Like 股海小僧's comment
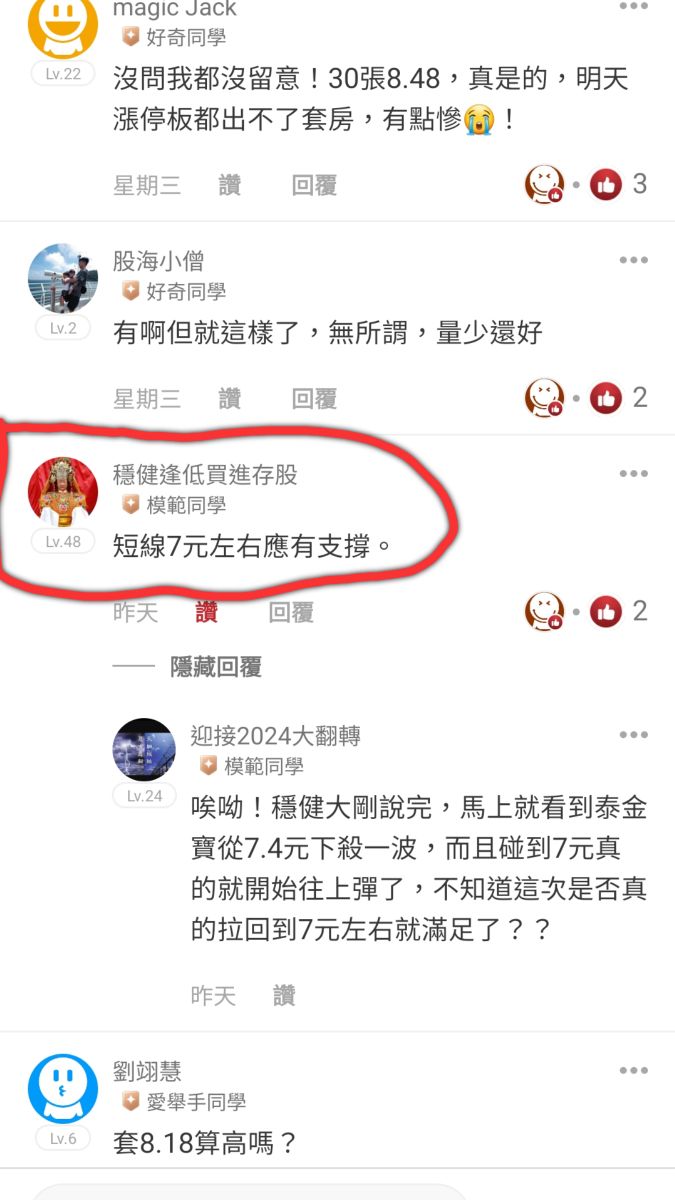The height and width of the screenshot is (1200, 675). click(x=230, y=399)
